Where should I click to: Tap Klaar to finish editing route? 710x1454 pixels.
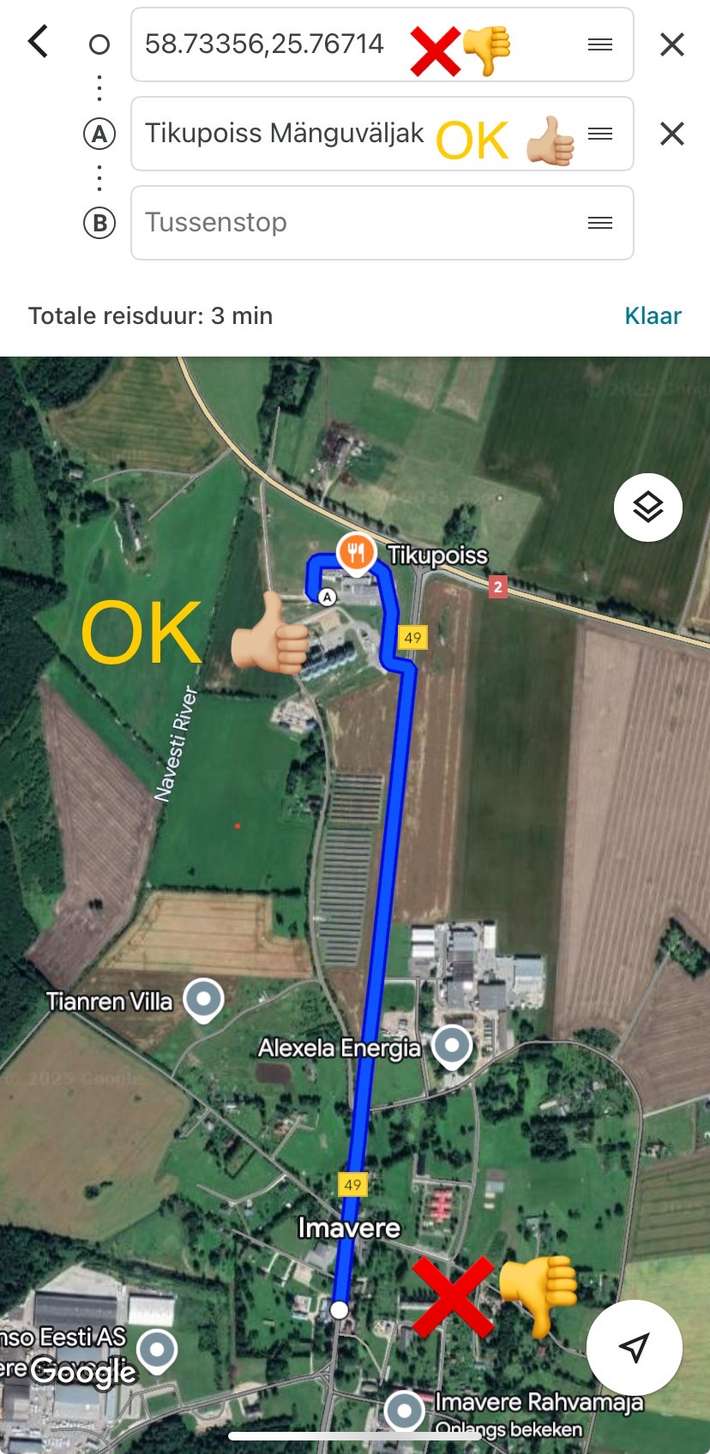(x=652, y=316)
